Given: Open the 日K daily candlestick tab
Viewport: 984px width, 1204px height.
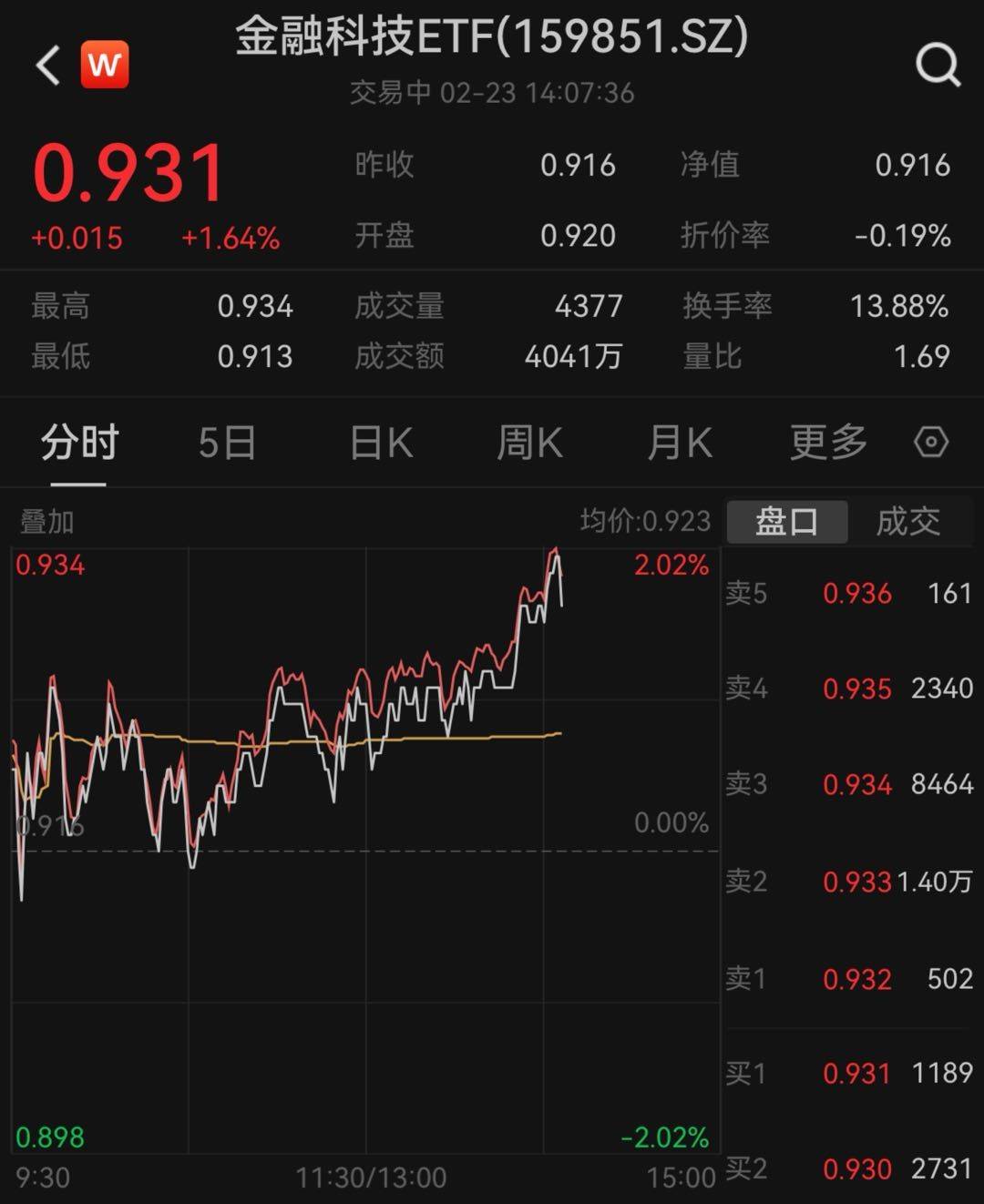Looking at the screenshot, I should click(377, 443).
